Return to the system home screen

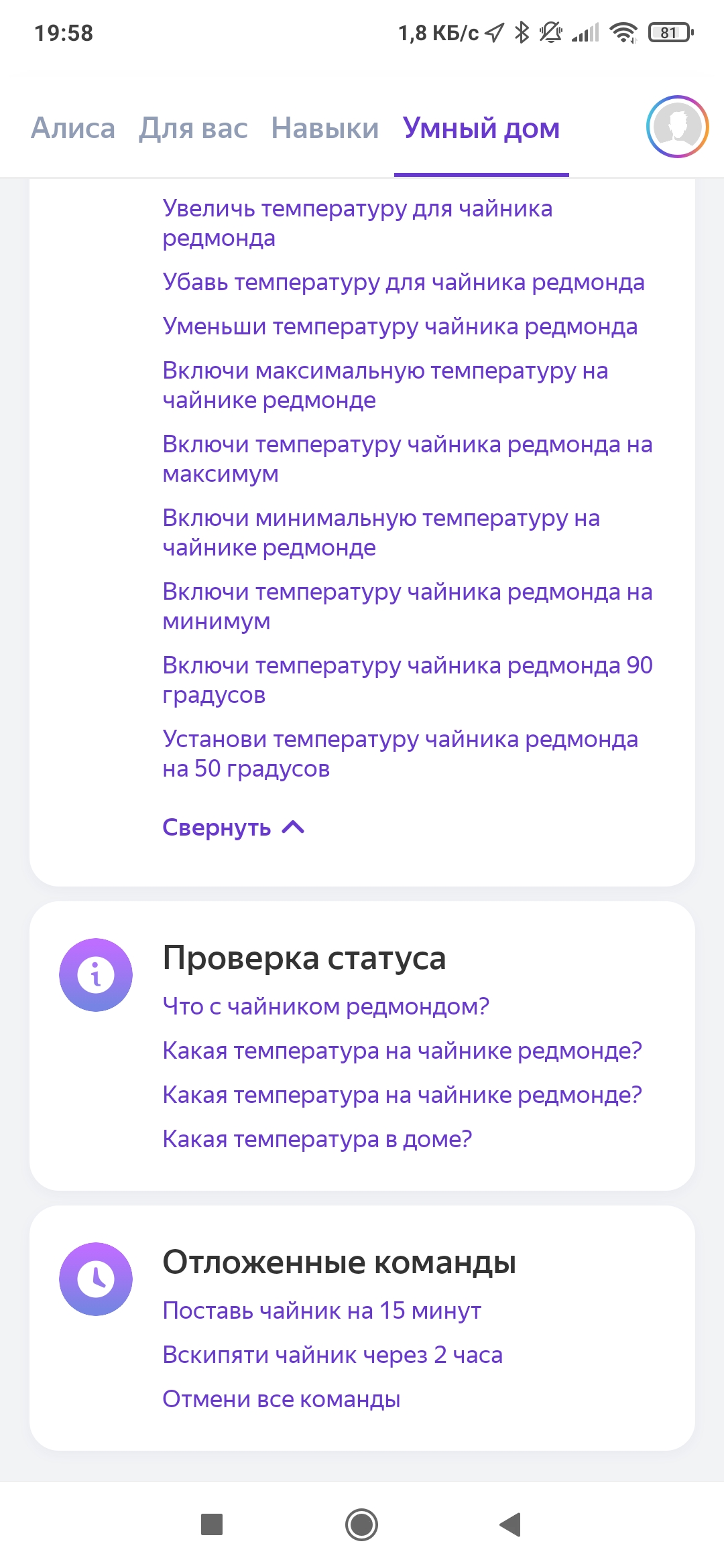pyautogui.click(x=361, y=1524)
